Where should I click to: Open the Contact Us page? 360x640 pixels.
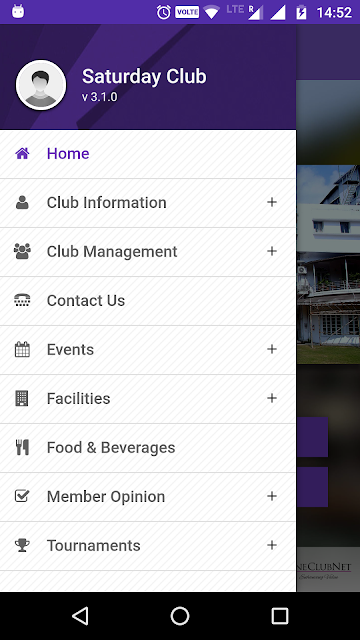point(148,301)
